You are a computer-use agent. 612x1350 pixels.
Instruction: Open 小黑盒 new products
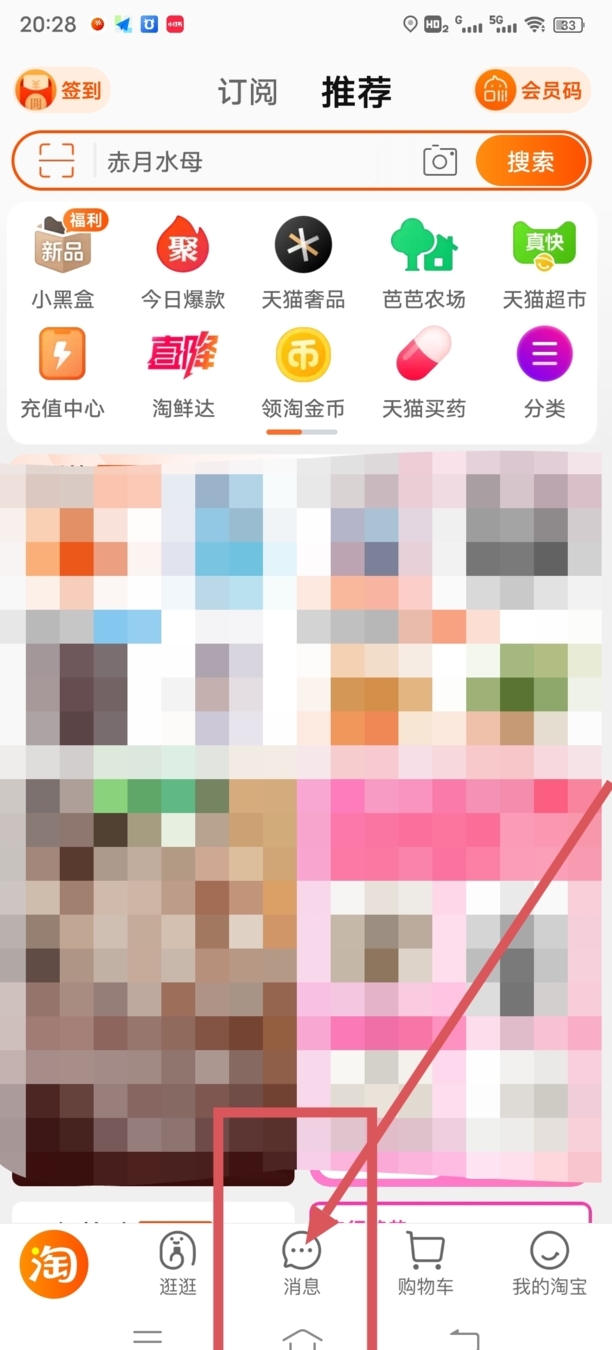(62, 260)
